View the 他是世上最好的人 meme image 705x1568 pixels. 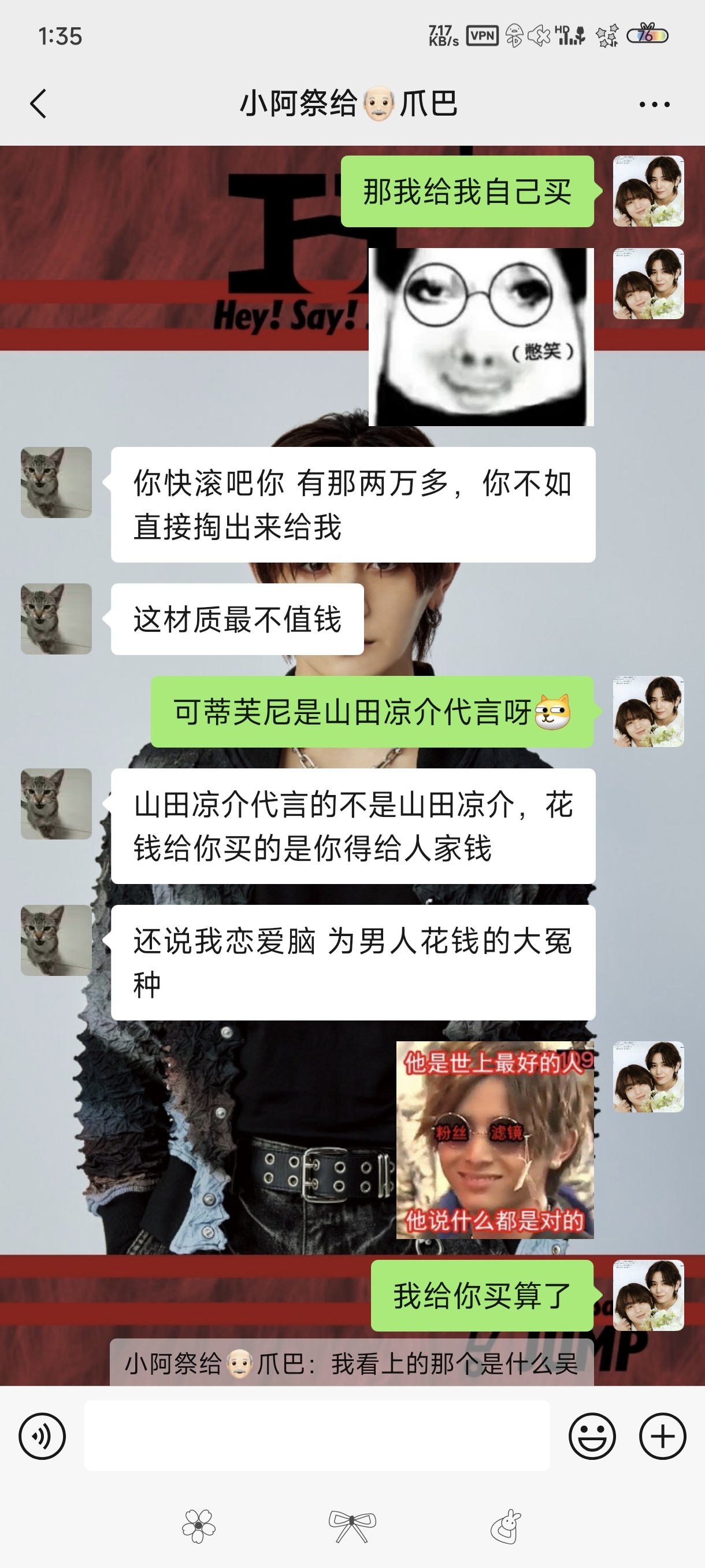(x=495, y=1140)
